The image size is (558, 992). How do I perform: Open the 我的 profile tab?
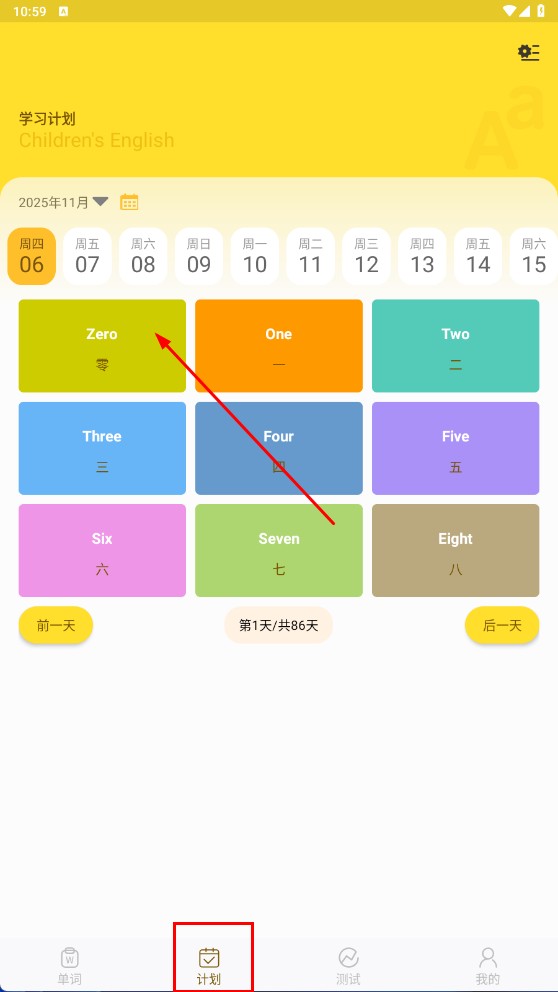[x=488, y=966]
